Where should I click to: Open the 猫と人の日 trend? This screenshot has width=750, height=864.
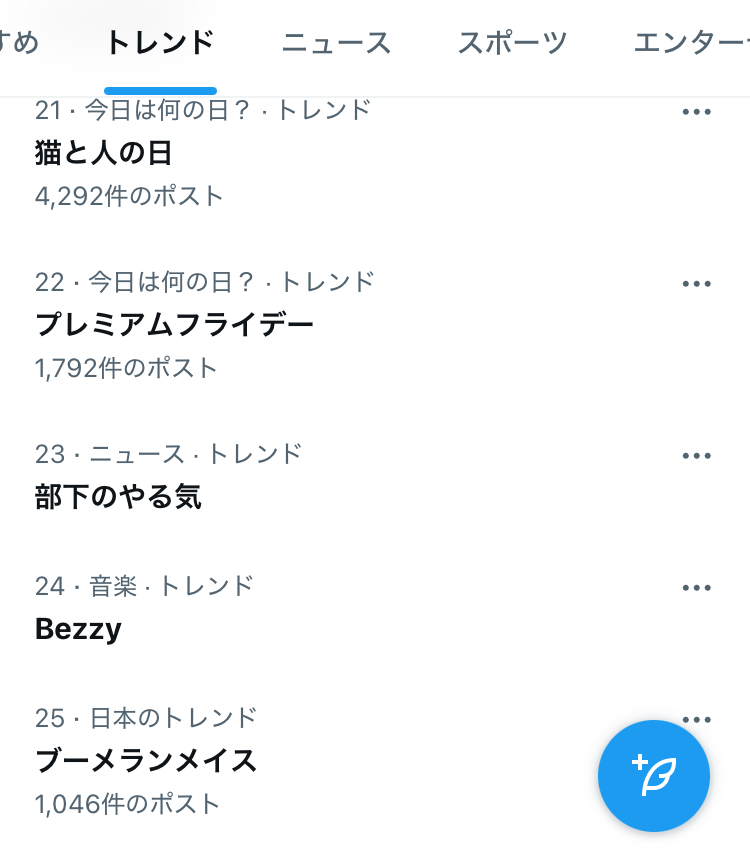coord(104,153)
